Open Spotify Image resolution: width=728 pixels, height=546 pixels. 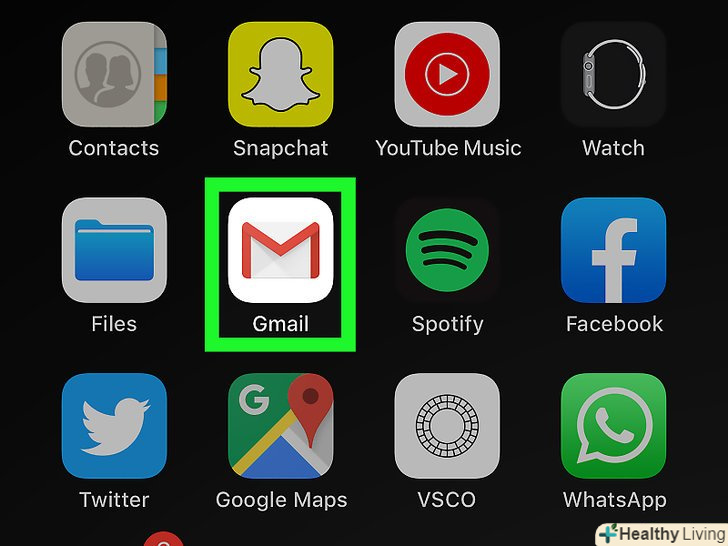click(x=447, y=250)
